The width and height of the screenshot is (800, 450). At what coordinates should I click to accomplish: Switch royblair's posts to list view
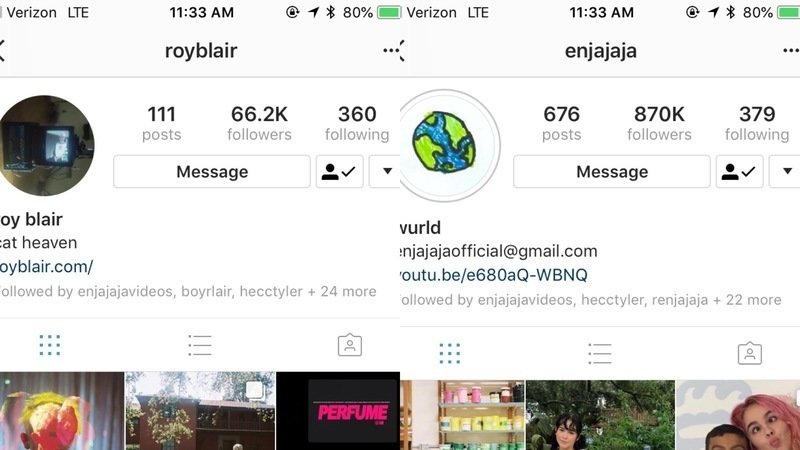tap(200, 346)
